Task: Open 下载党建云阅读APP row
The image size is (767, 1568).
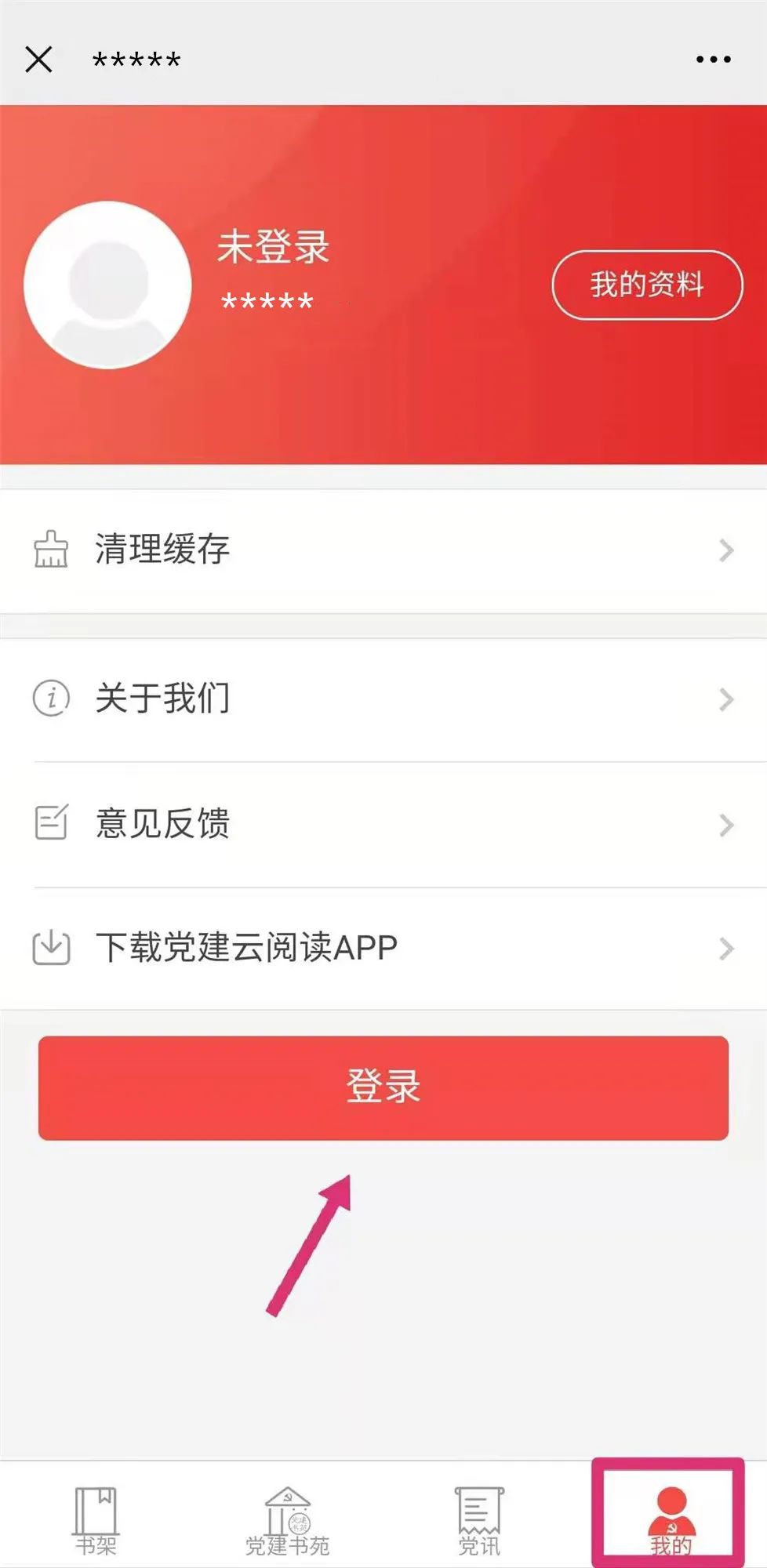Action: tap(383, 949)
